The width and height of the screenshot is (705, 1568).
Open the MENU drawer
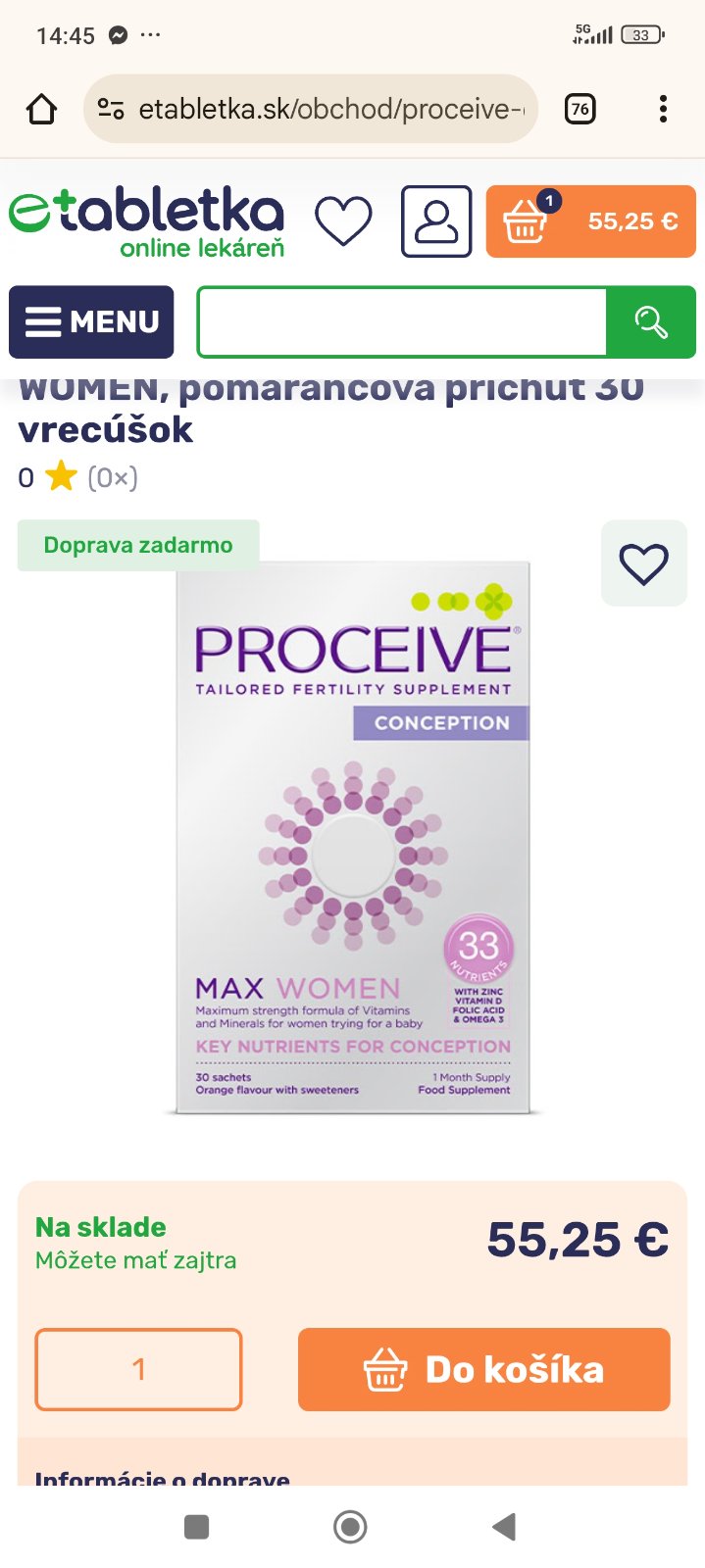click(x=91, y=321)
